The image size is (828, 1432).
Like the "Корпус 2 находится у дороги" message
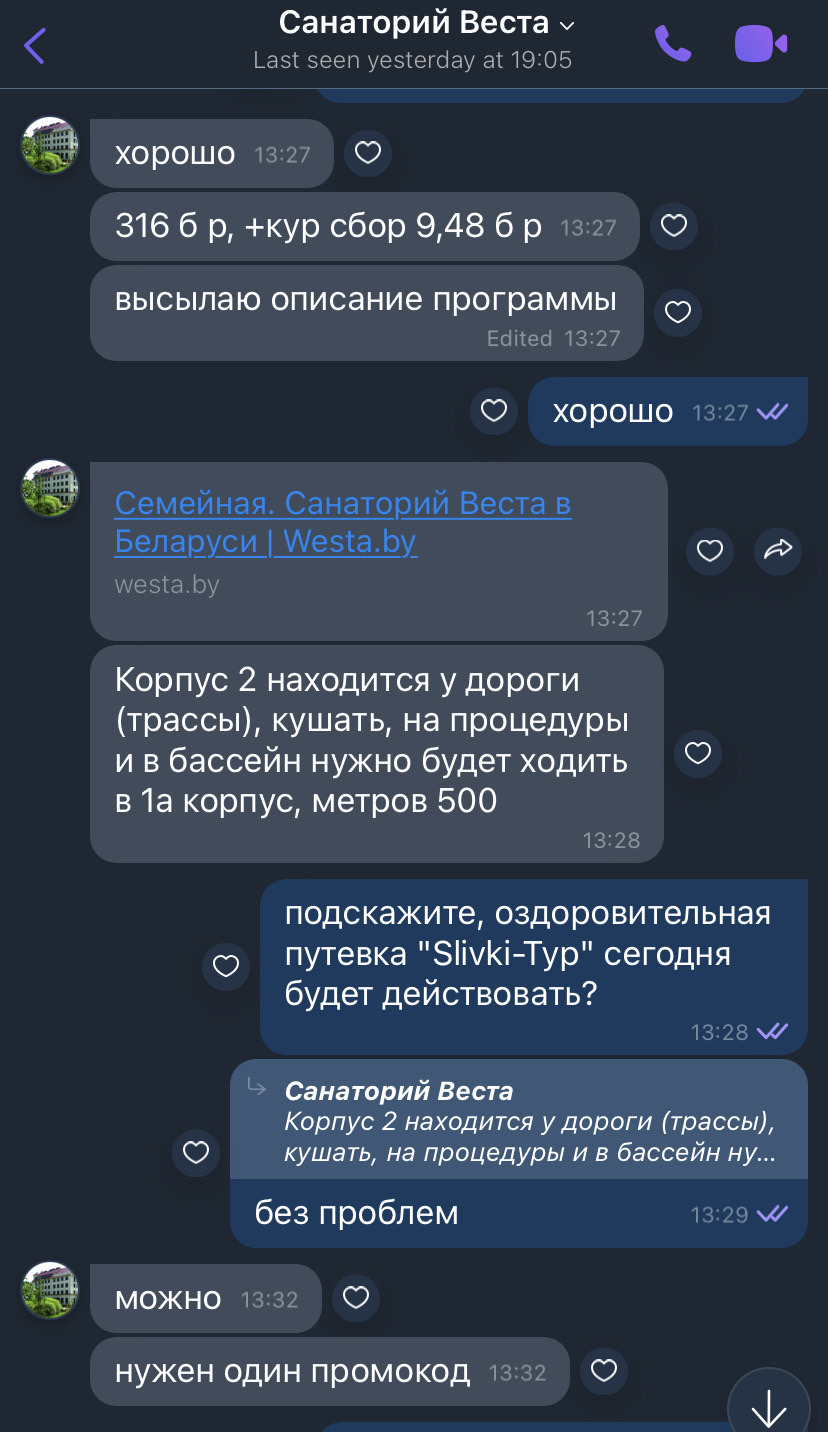pyautogui.click(x=698, y=753)
